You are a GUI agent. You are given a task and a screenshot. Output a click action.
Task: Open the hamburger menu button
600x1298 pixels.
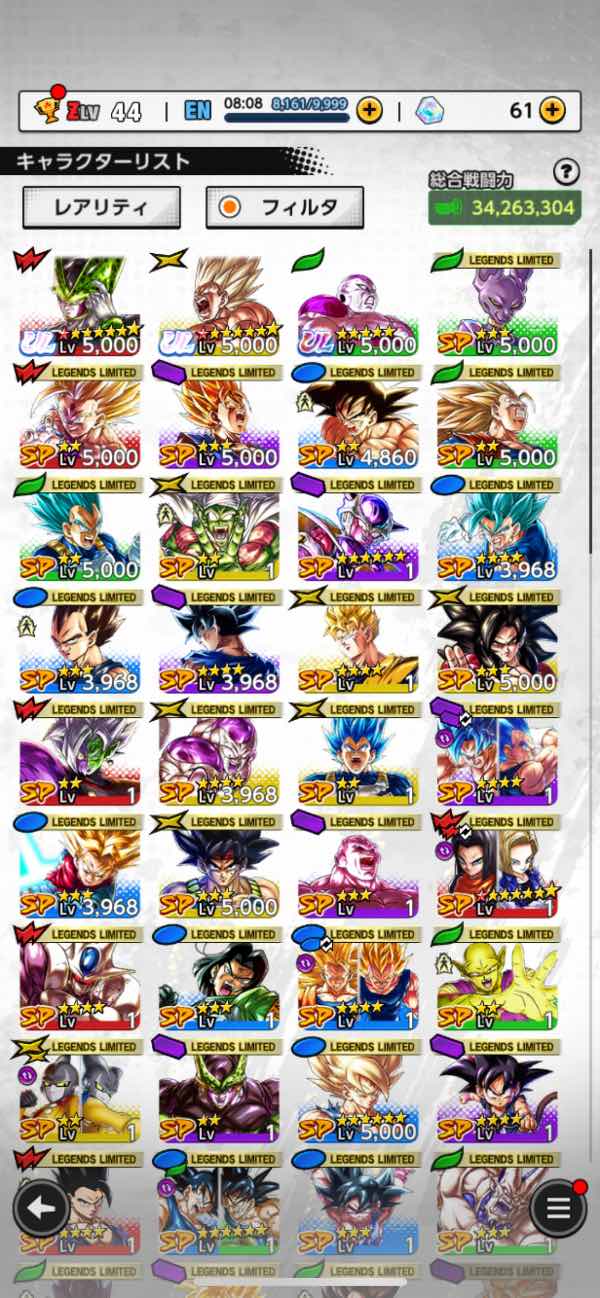(558, 1207)
